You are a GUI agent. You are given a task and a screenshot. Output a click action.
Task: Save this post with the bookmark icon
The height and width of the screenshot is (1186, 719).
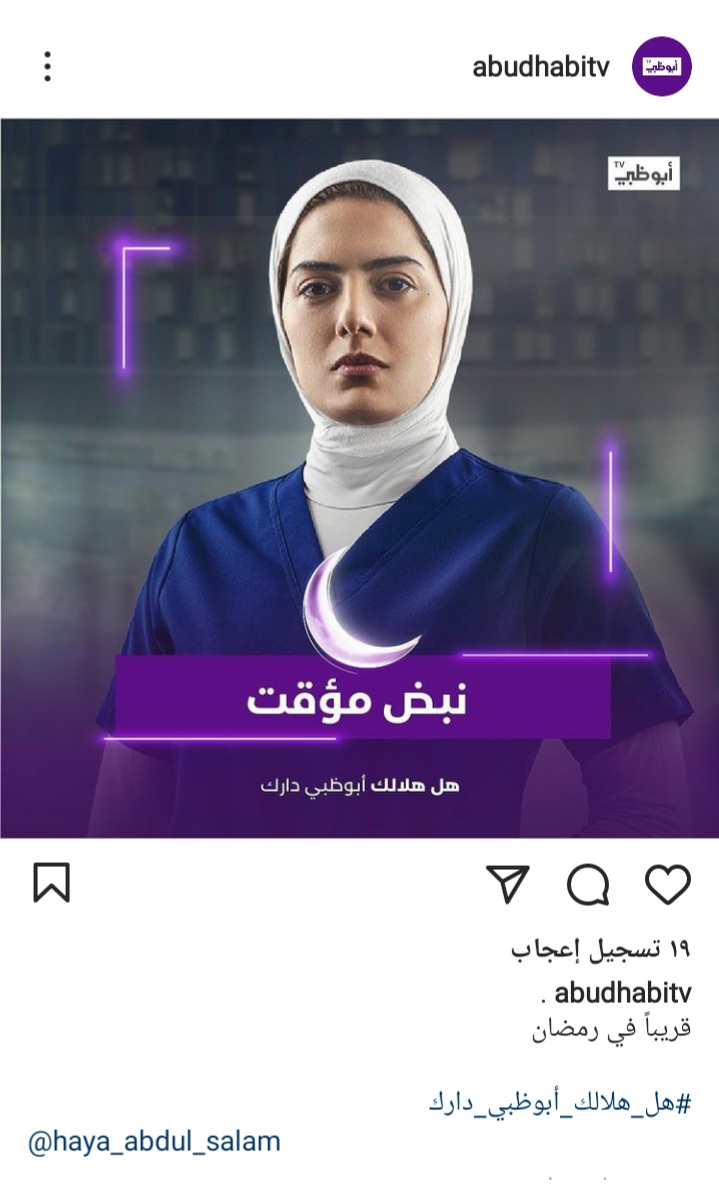[x=51, y=883]
